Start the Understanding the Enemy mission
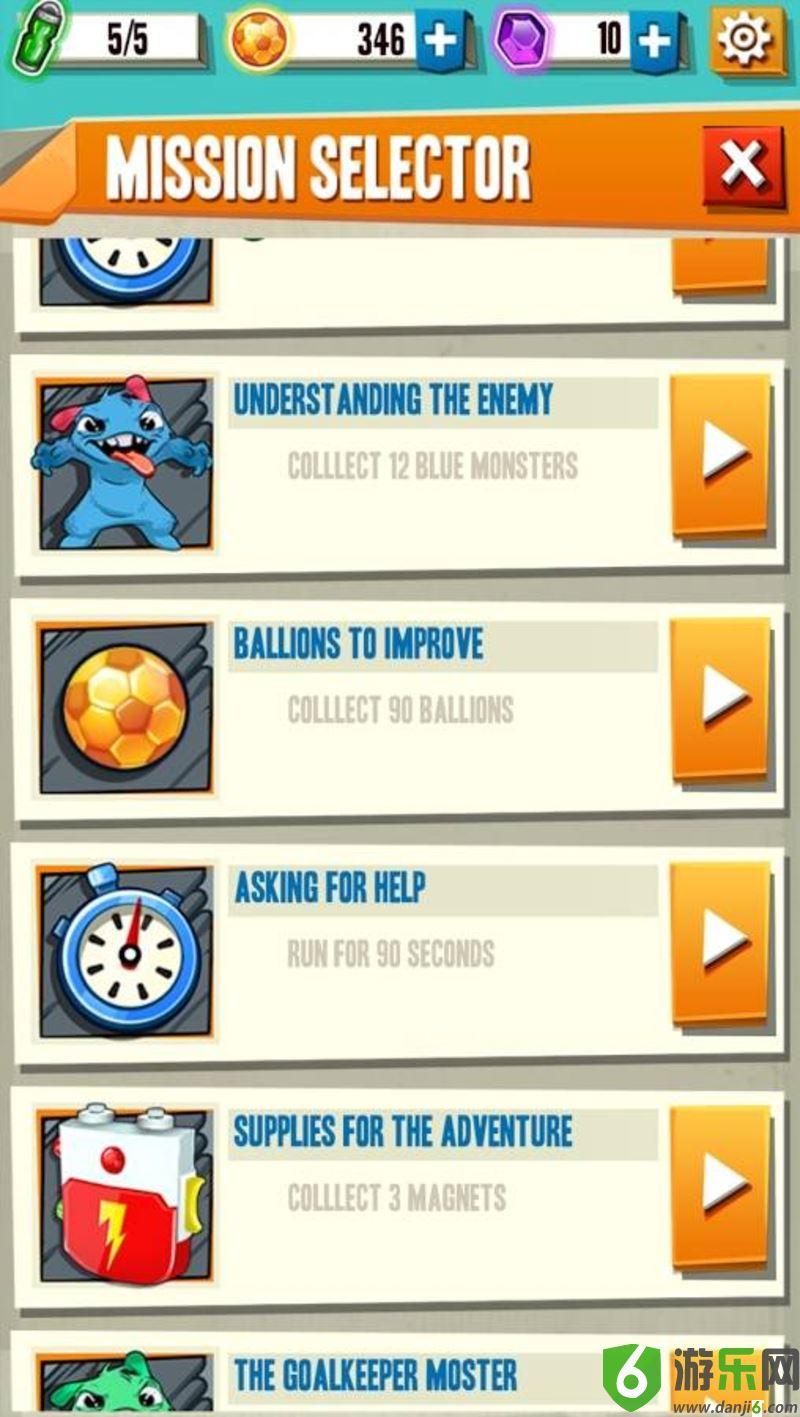The height and width of the screenshot is (1417, 800). [x=722, y=456]
